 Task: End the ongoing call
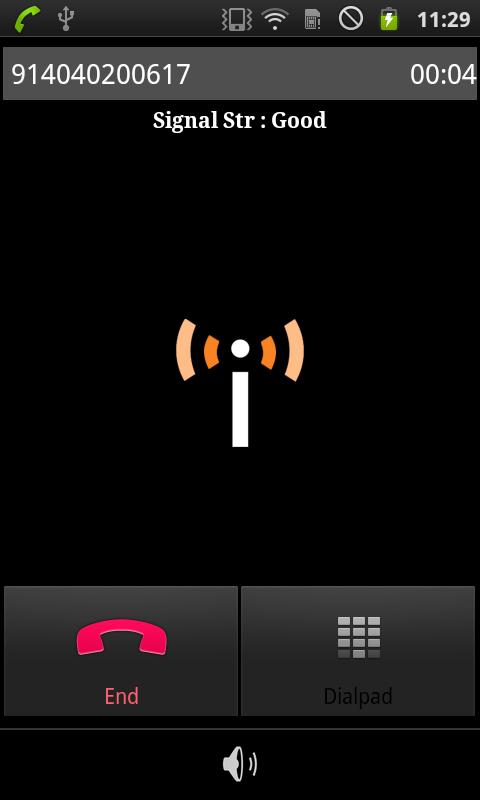[x=121, y=651]
